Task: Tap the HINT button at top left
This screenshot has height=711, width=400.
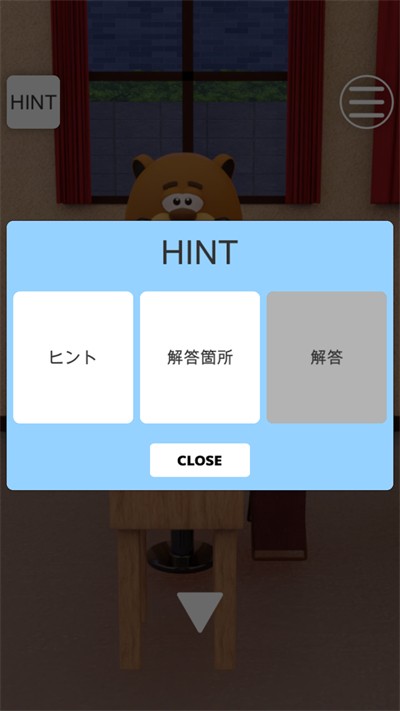Action: pyautogui.click(x=33, y=102)
